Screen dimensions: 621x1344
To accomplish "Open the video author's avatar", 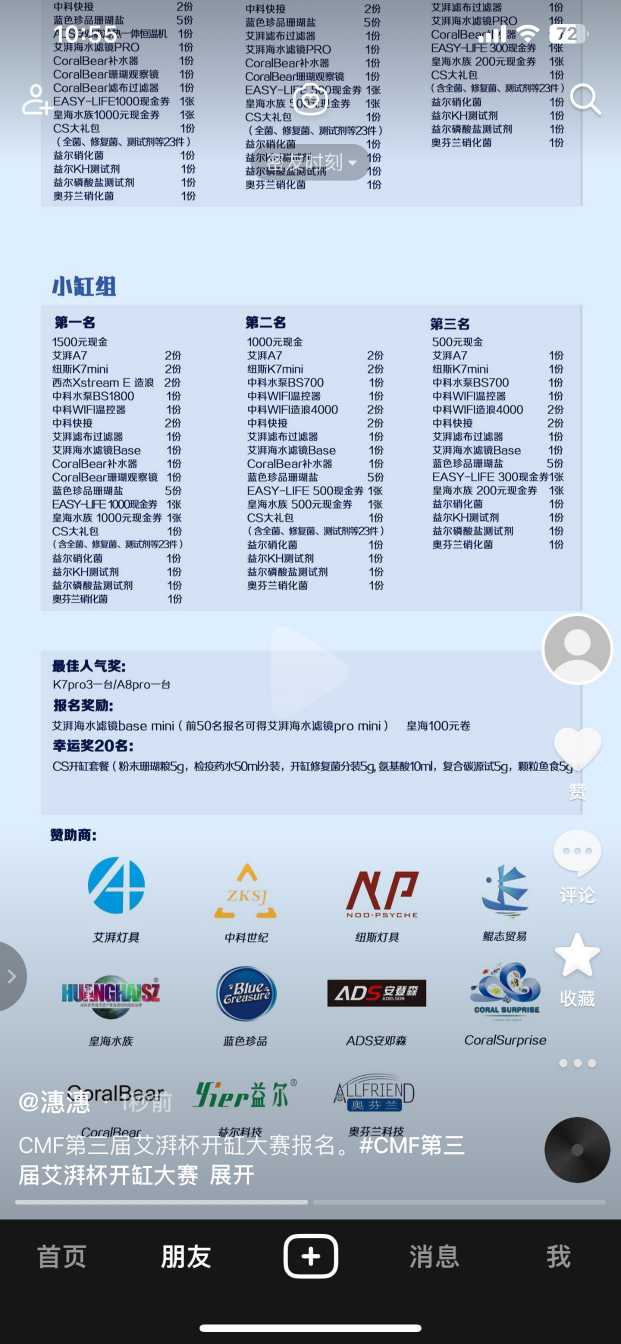I will tap(577, 649).
